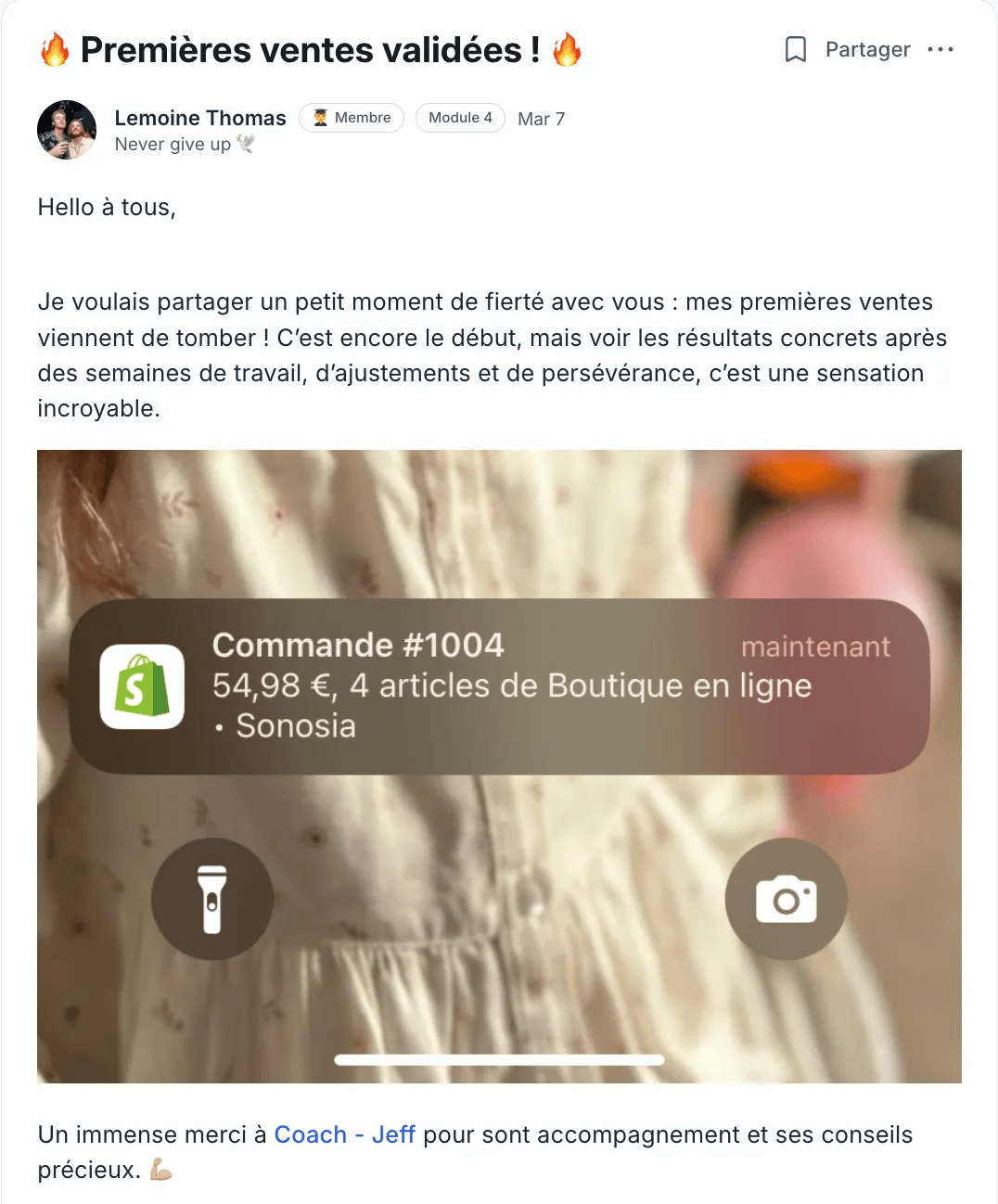View Lemoine Thomas's profile by name

[x=200, y=118]
